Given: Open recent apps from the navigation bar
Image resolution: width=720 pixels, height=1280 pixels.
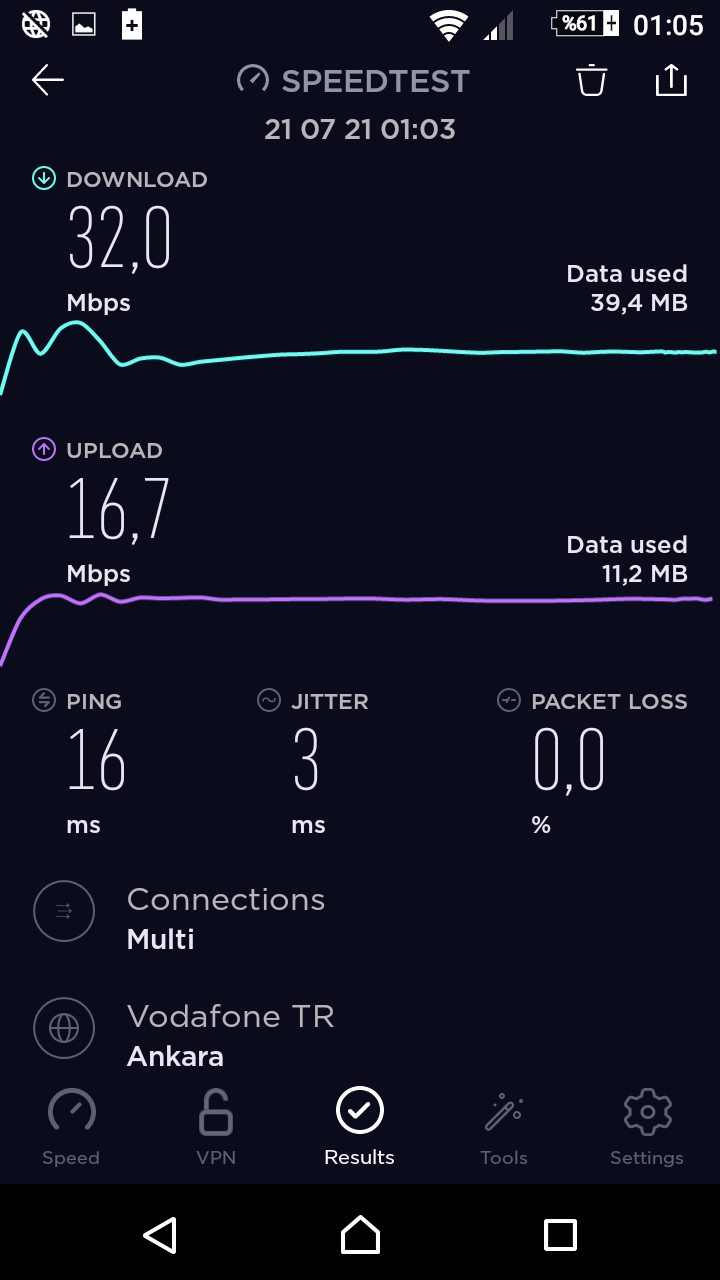Looking at the screenshot, I should coord(560,1235).
